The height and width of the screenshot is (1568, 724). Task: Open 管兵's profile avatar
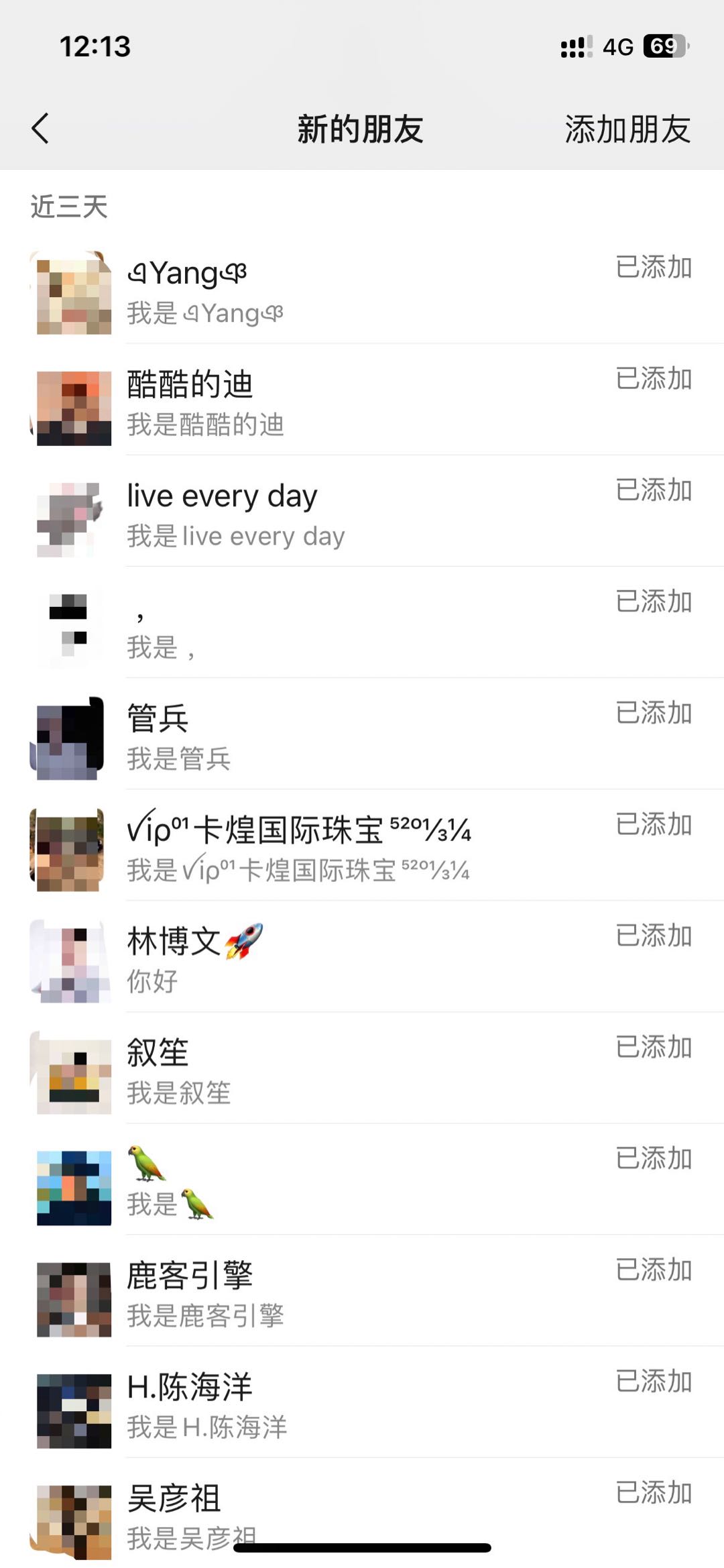click(72, 738)
